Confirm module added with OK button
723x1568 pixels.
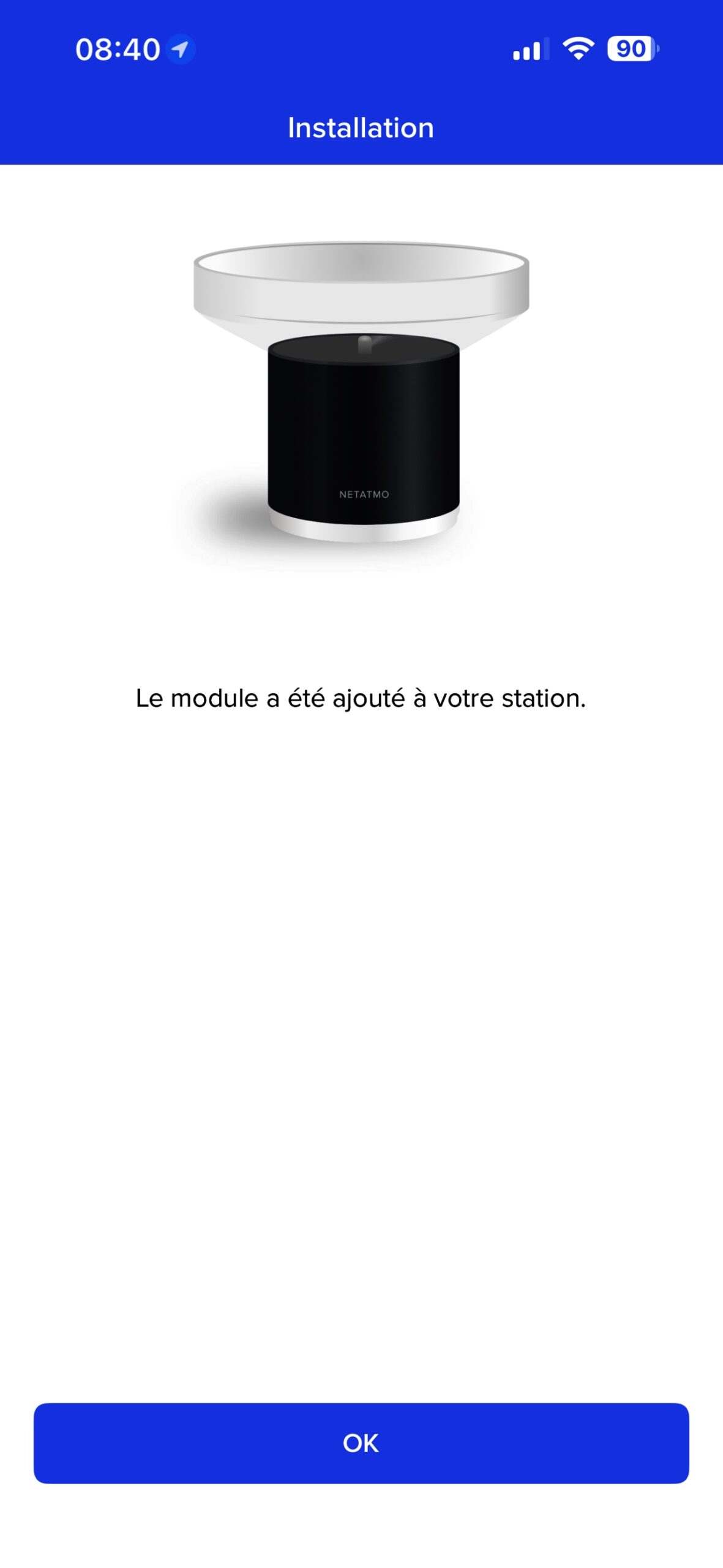pos(361,1443)
